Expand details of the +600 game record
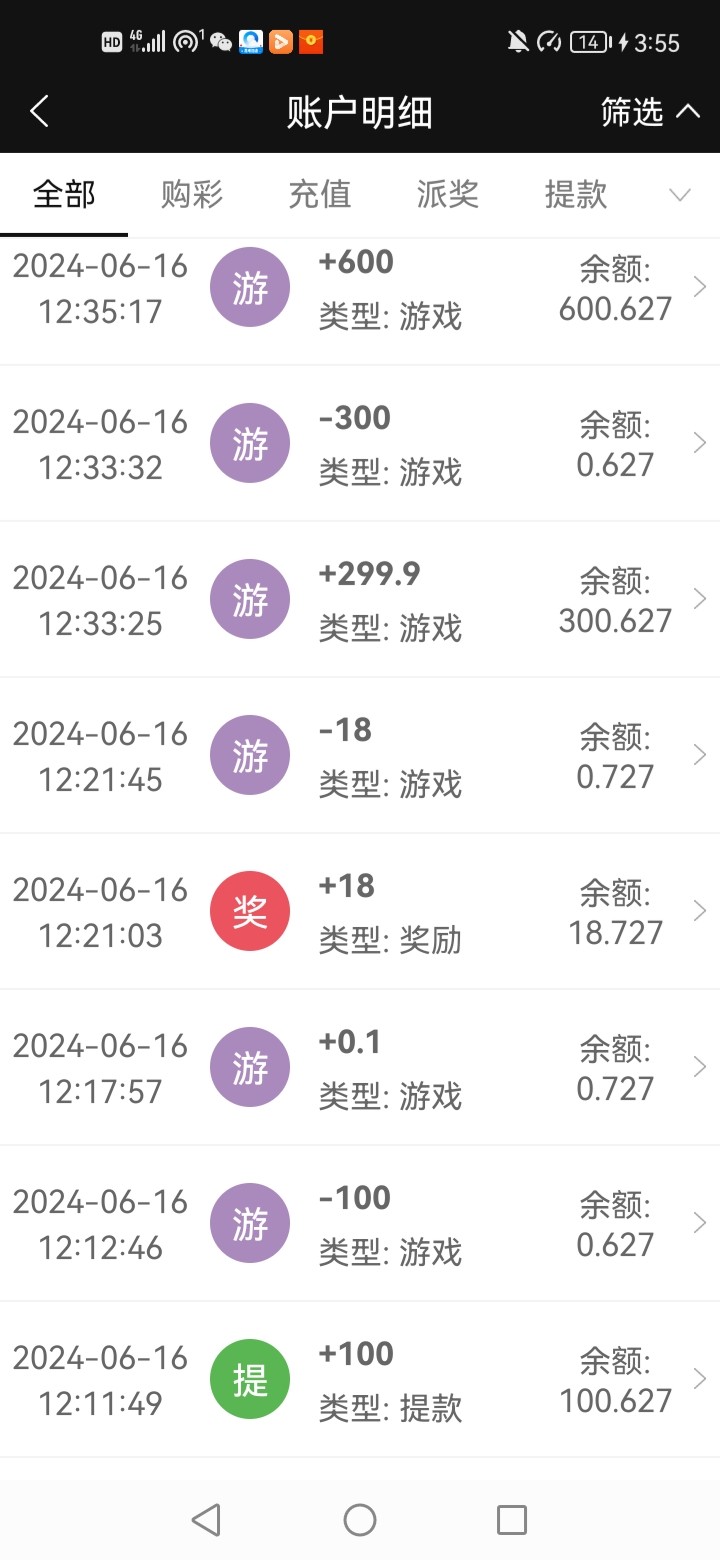 (699, 287)
